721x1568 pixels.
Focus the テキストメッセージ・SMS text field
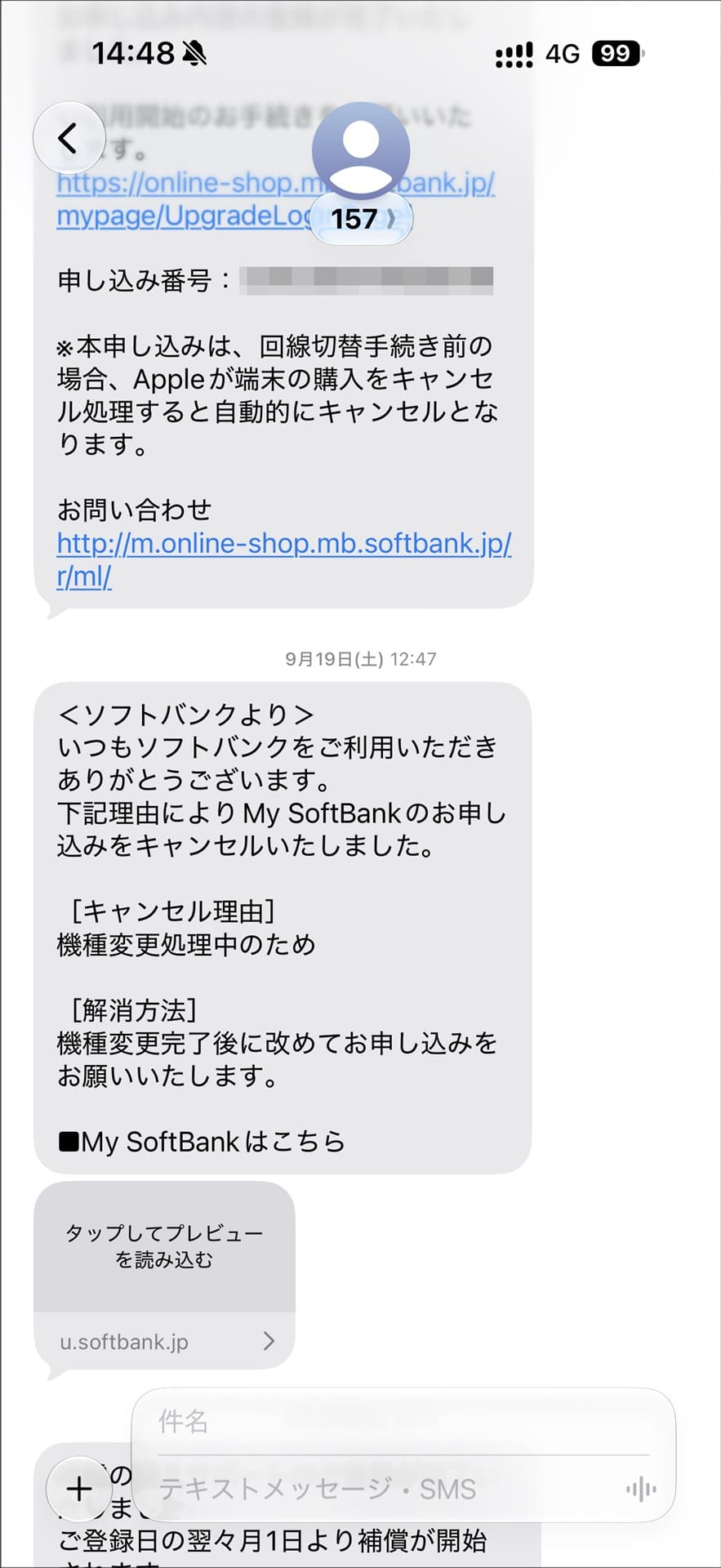click(384, 1489)
